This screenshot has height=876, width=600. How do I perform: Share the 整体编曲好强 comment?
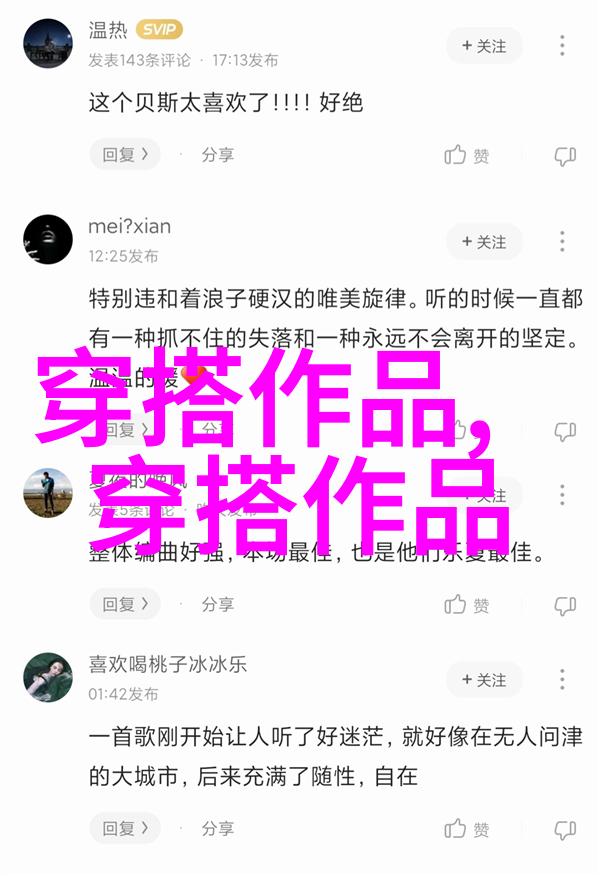tap(217, 604)
